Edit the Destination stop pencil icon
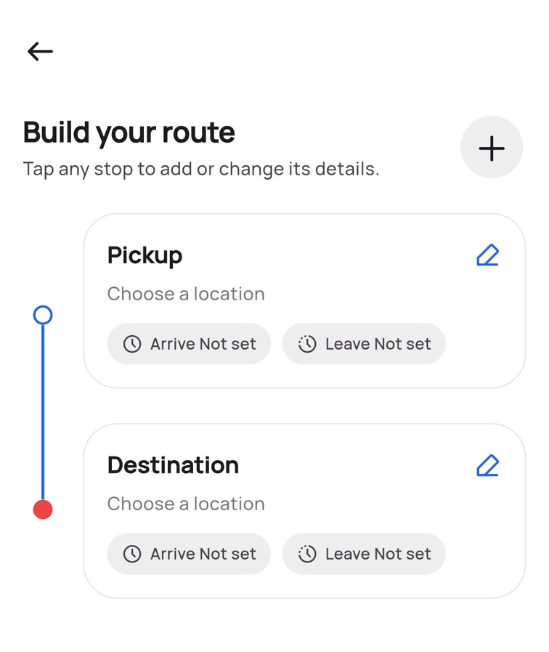 487,465
